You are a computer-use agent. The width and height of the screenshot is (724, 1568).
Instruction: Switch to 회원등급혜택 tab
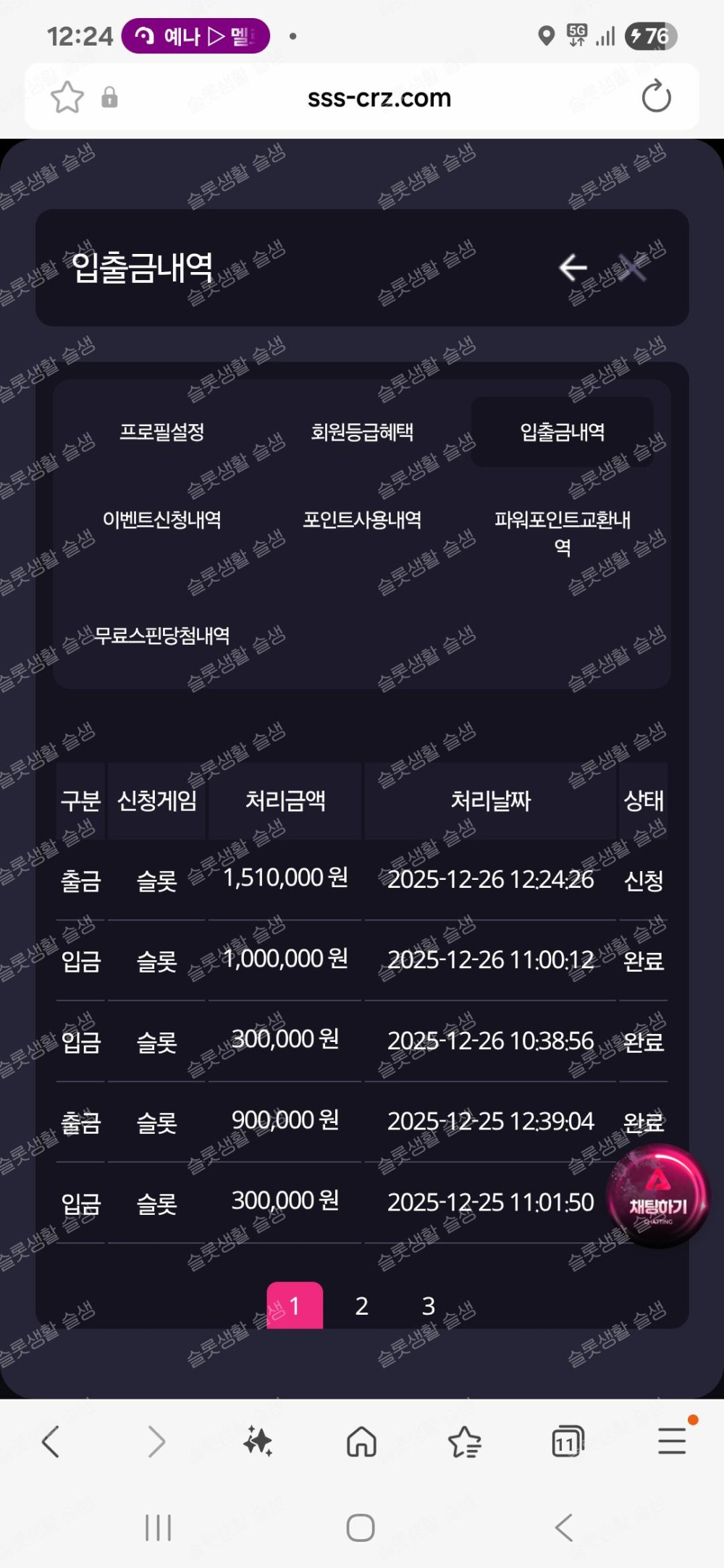[362, 432]
